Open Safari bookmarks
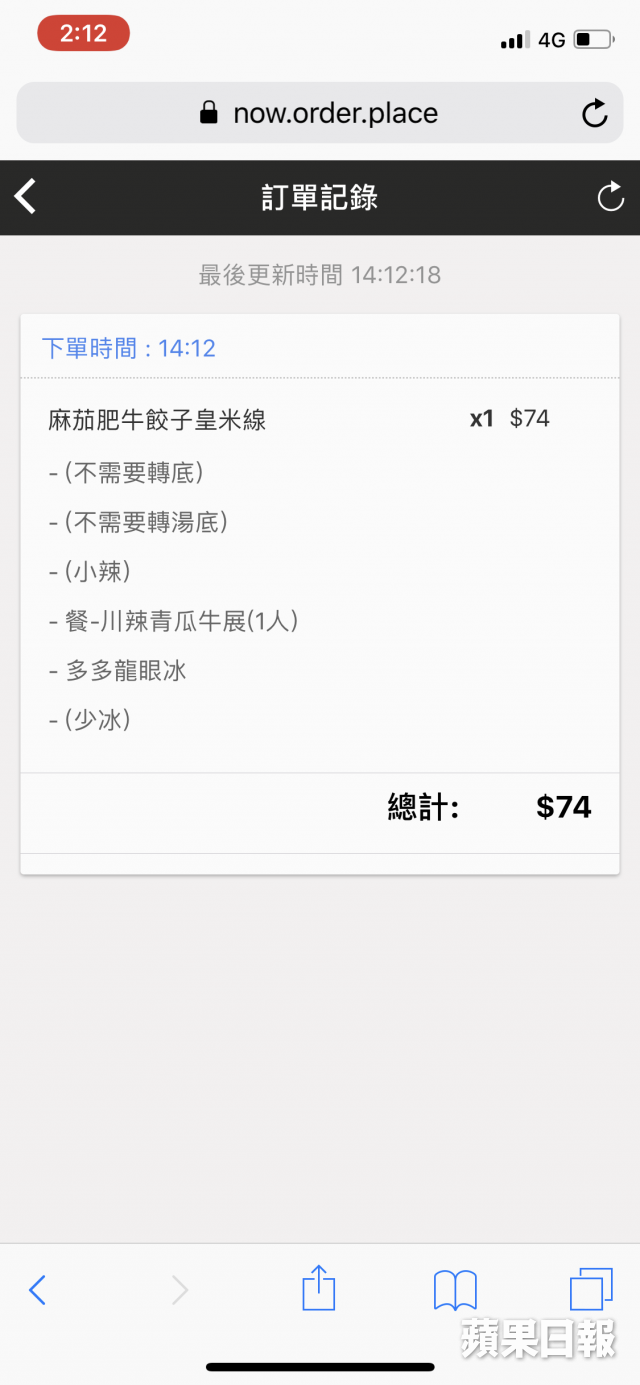Viewport: 640px width, 1385px height. click(455, 1290)
